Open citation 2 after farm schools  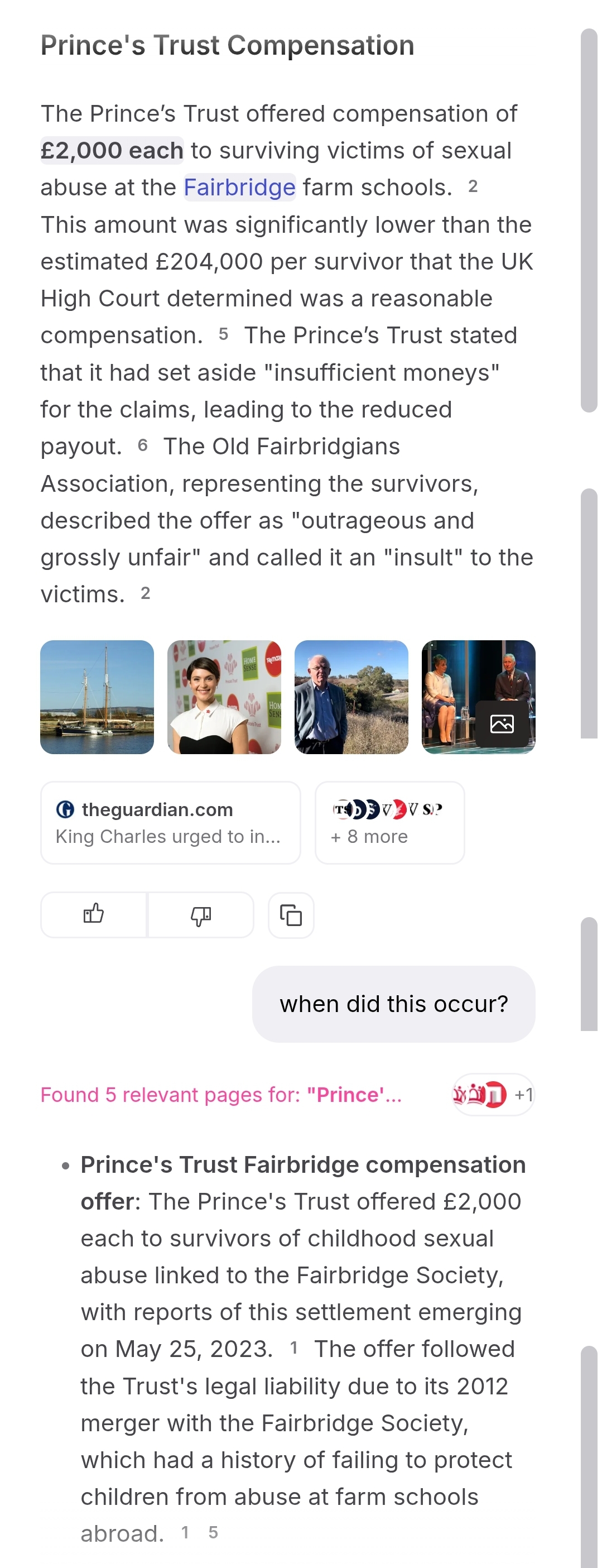[x=473, y=187]
